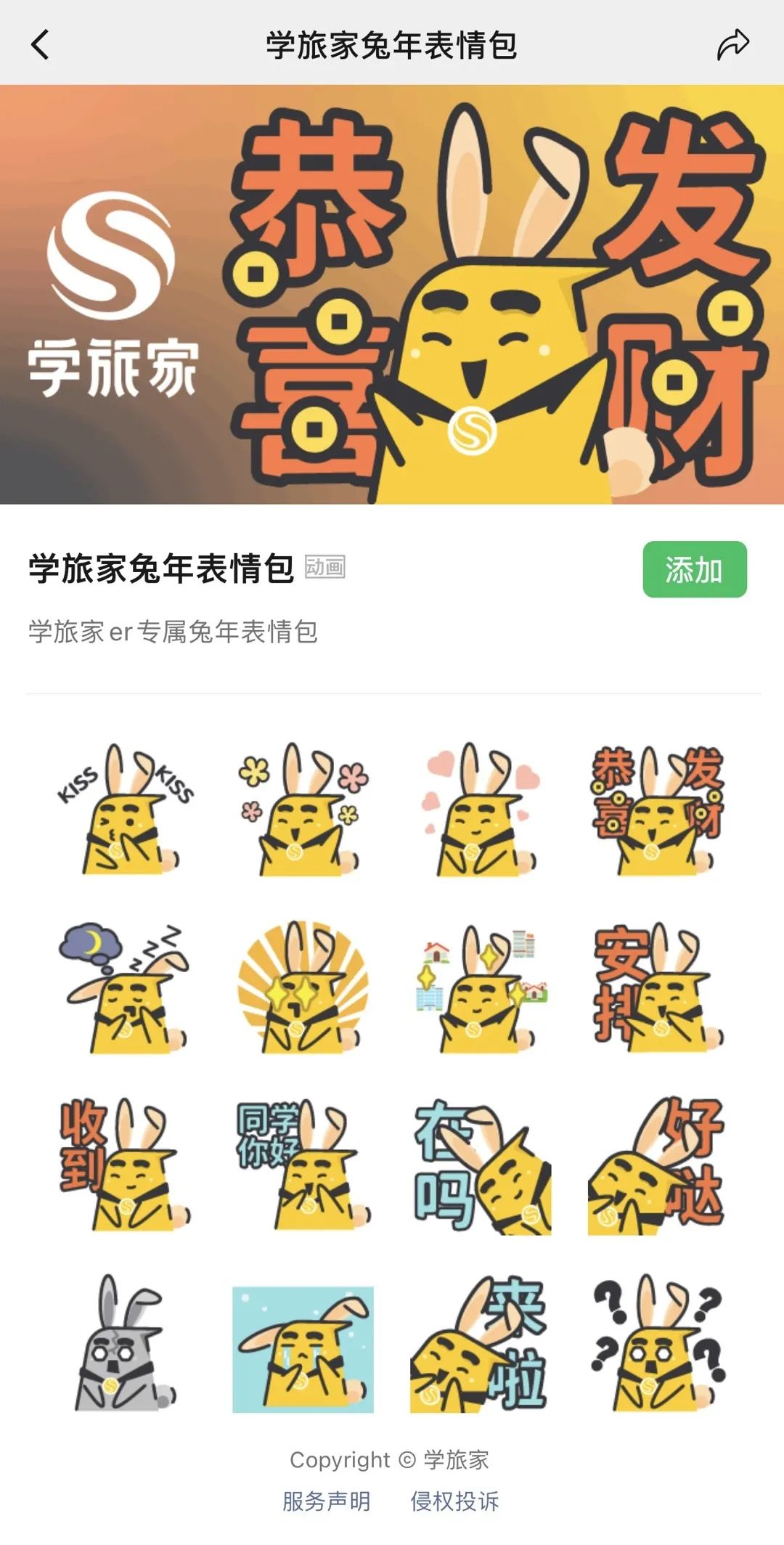
Task: Tap the green 添加 button
Action: [x=695, y=569]
